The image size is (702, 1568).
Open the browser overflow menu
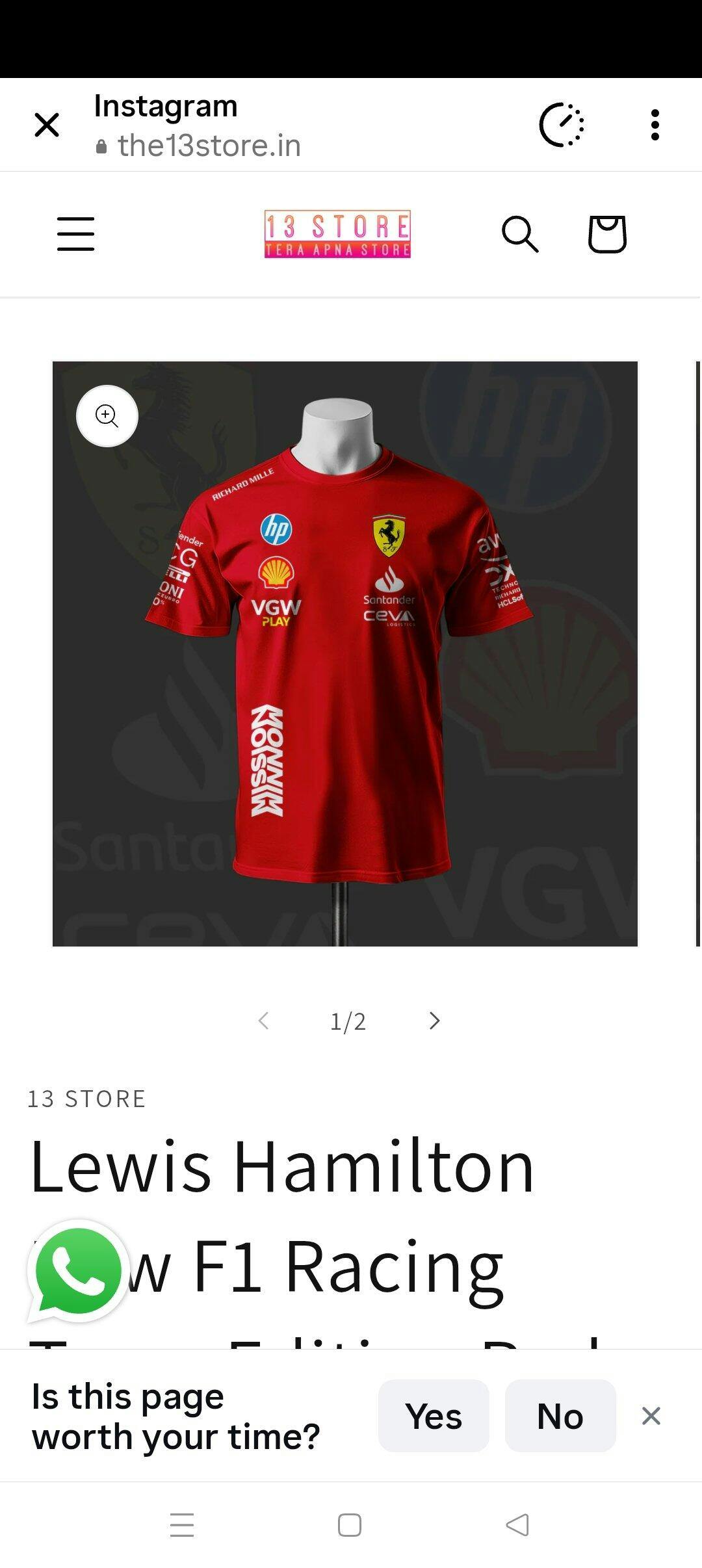tap(655, 125)
